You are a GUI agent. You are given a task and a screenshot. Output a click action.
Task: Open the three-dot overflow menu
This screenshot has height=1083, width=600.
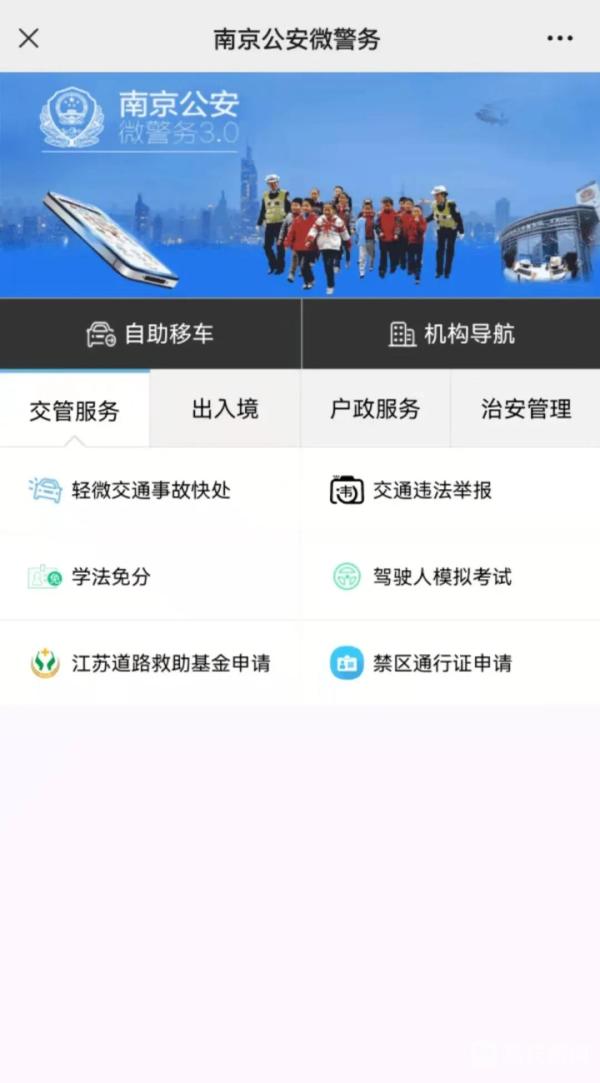[559, 38]
